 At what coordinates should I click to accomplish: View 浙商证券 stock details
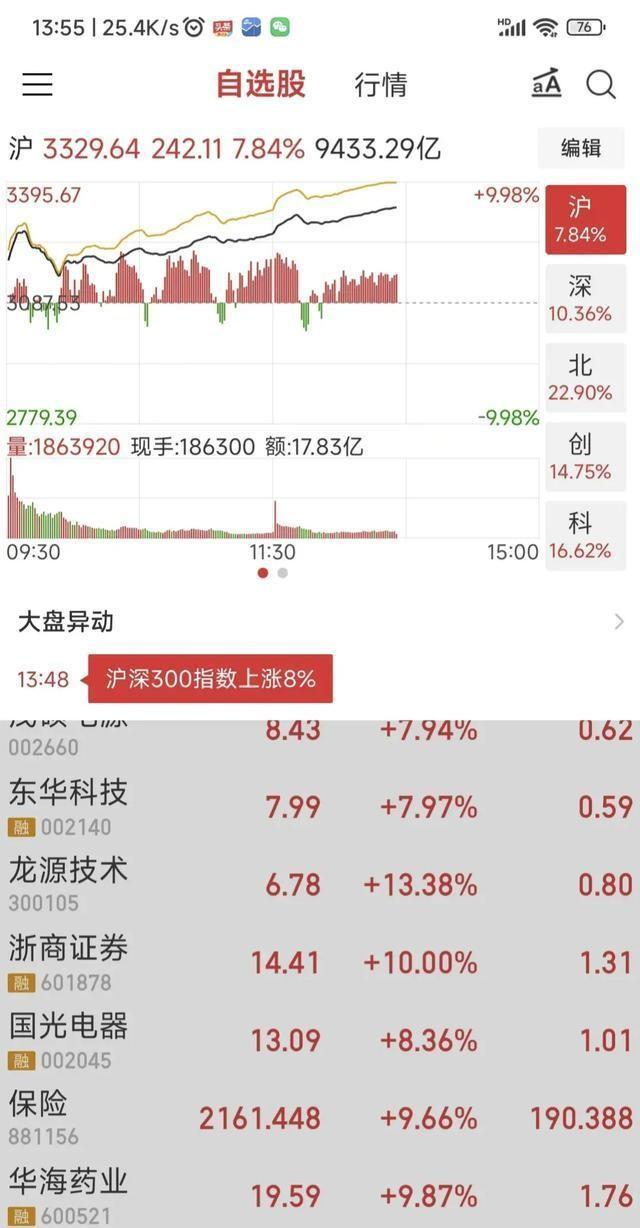click(x=320, y=962)
